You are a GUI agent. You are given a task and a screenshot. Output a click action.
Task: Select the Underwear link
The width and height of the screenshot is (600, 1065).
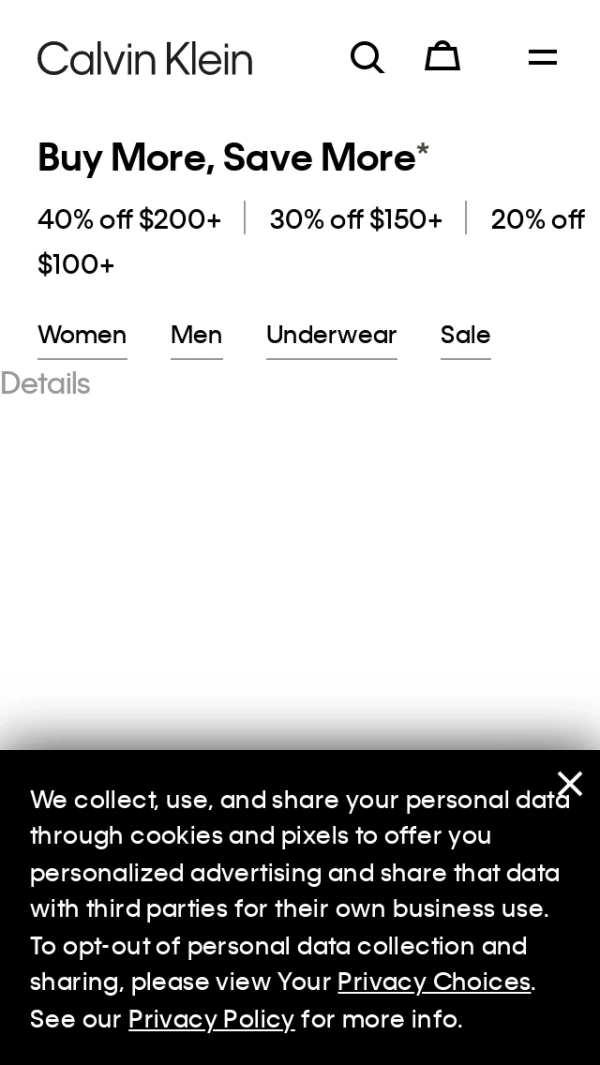coord(331,335)
